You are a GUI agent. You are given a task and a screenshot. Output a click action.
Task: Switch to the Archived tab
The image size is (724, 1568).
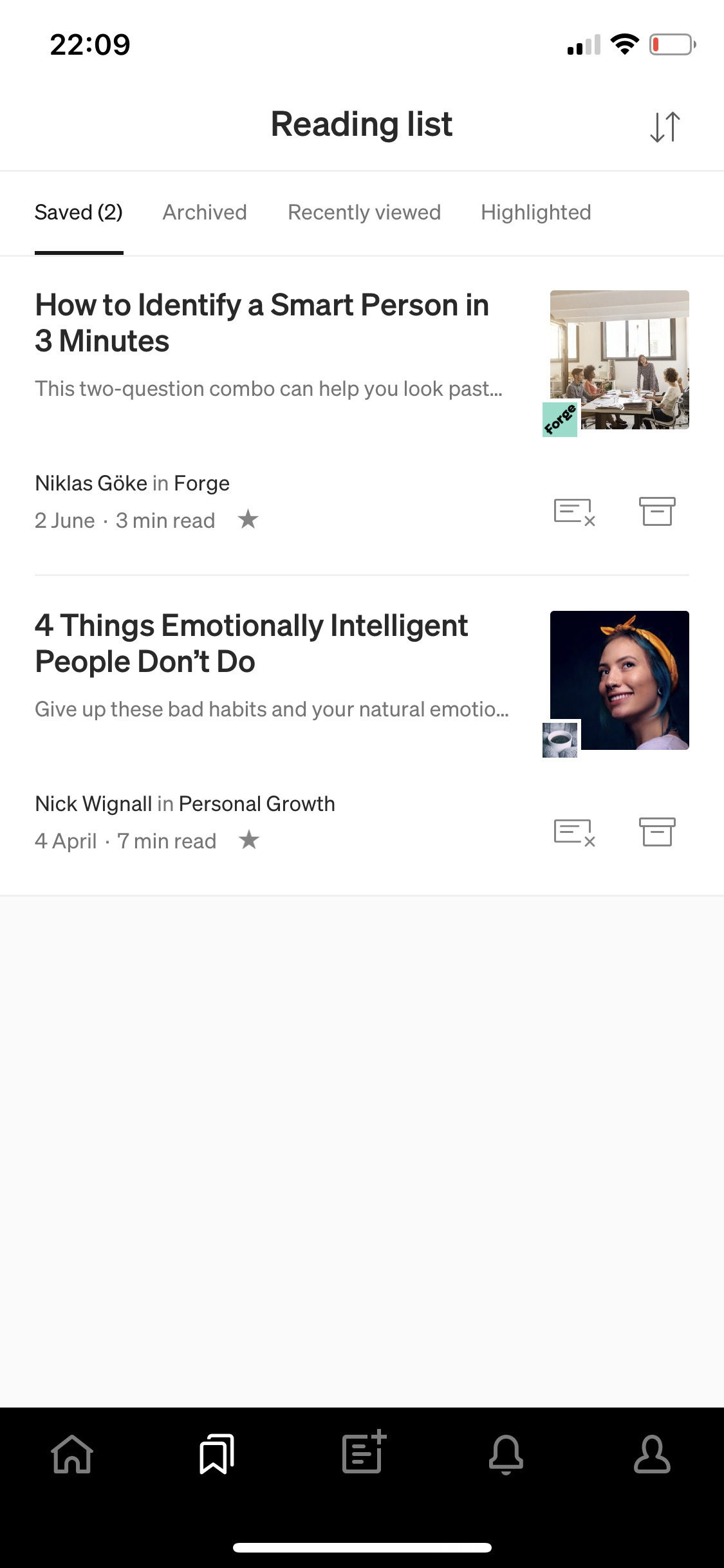[x=204, y=212]
